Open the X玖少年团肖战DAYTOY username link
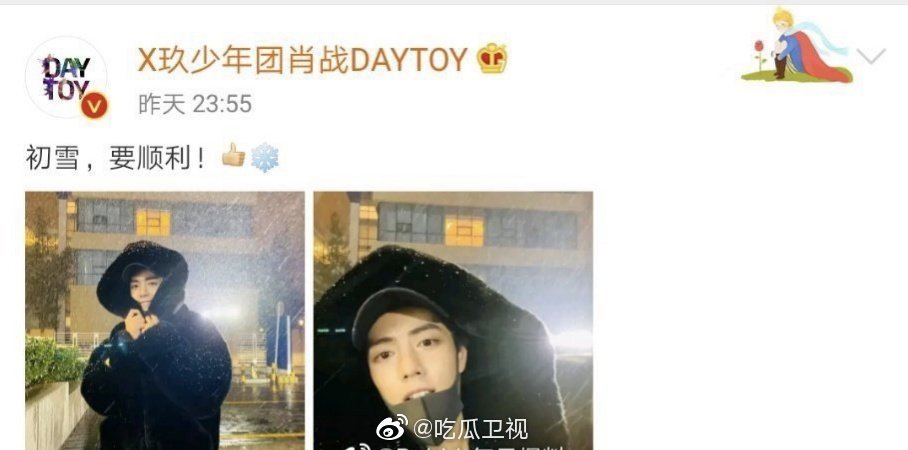The height and width of the screenshot is (450, 908). (x=301, y=60)
